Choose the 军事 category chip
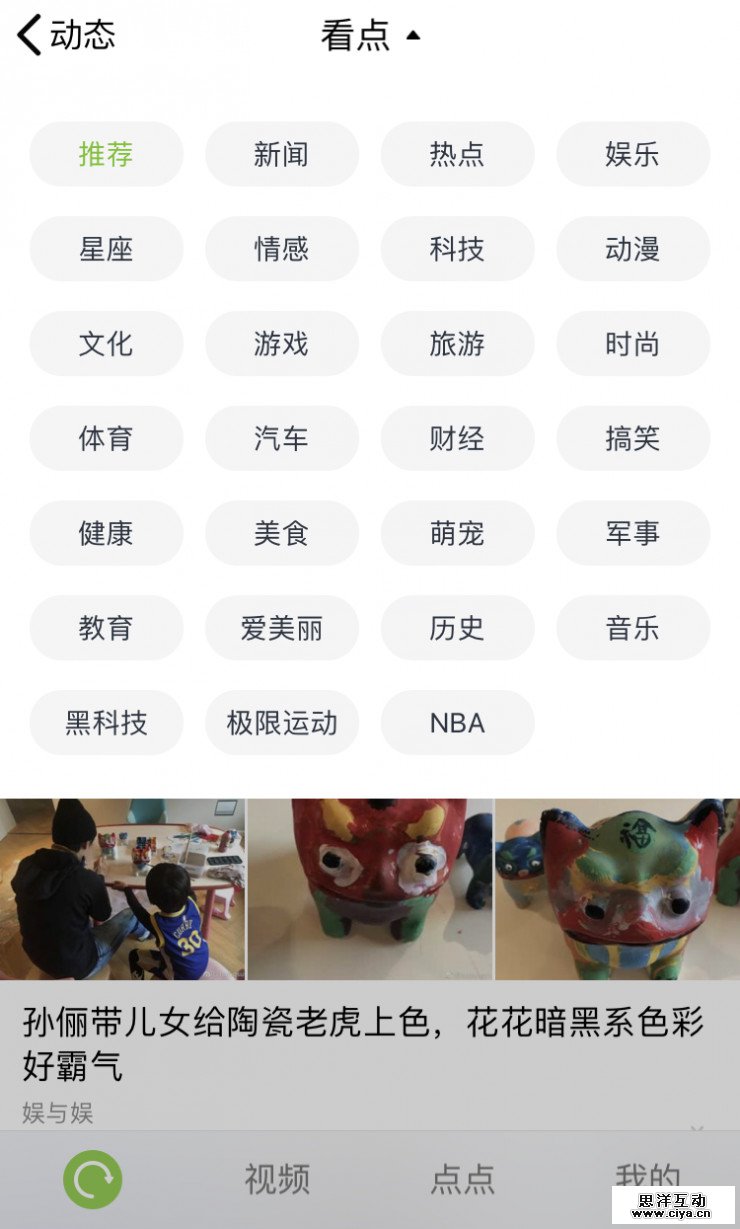740x1229 pixels. point(633,533)
